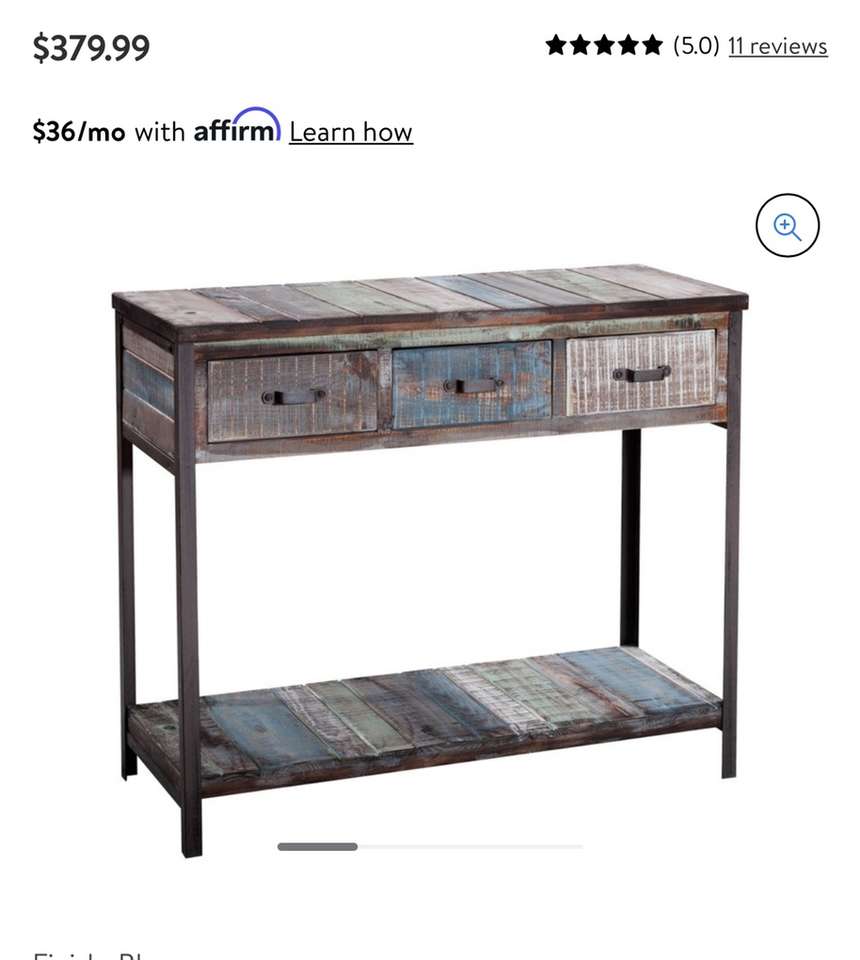This screenshot has width=860, height=960.
Task: Click the $379.99 price
Action: [x=90, y=45]
